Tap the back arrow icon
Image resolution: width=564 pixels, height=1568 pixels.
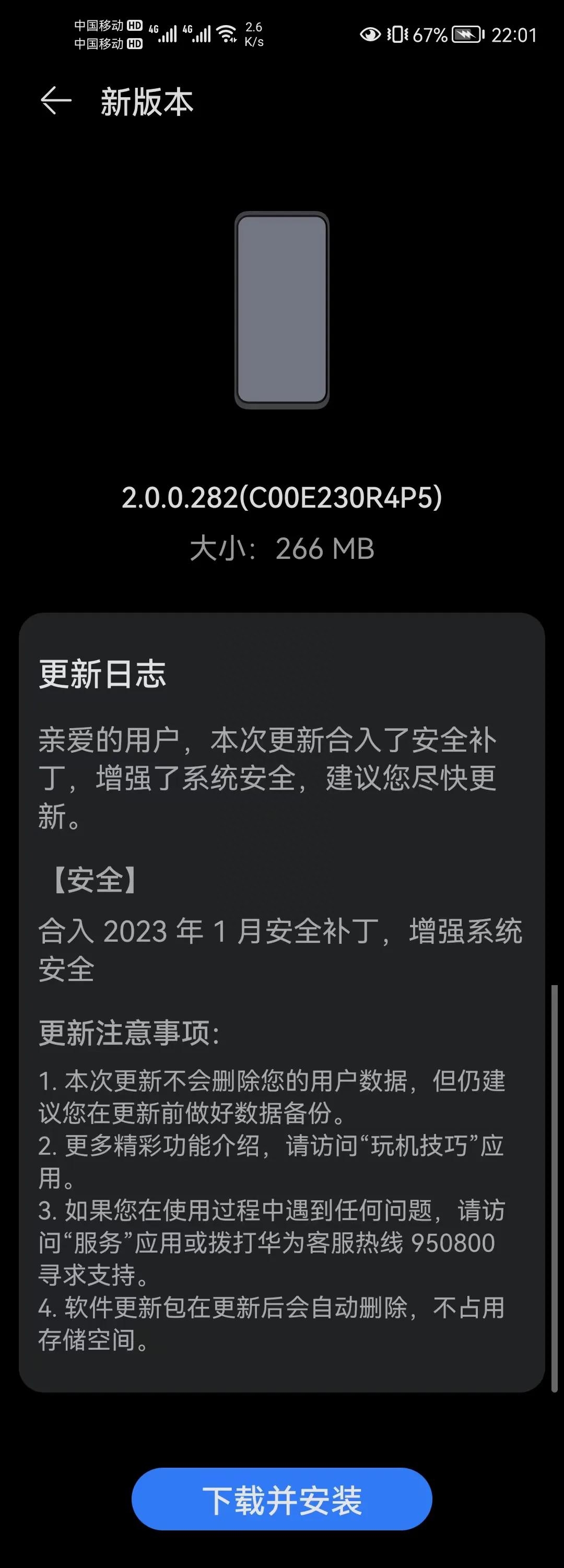click(55, 102)
